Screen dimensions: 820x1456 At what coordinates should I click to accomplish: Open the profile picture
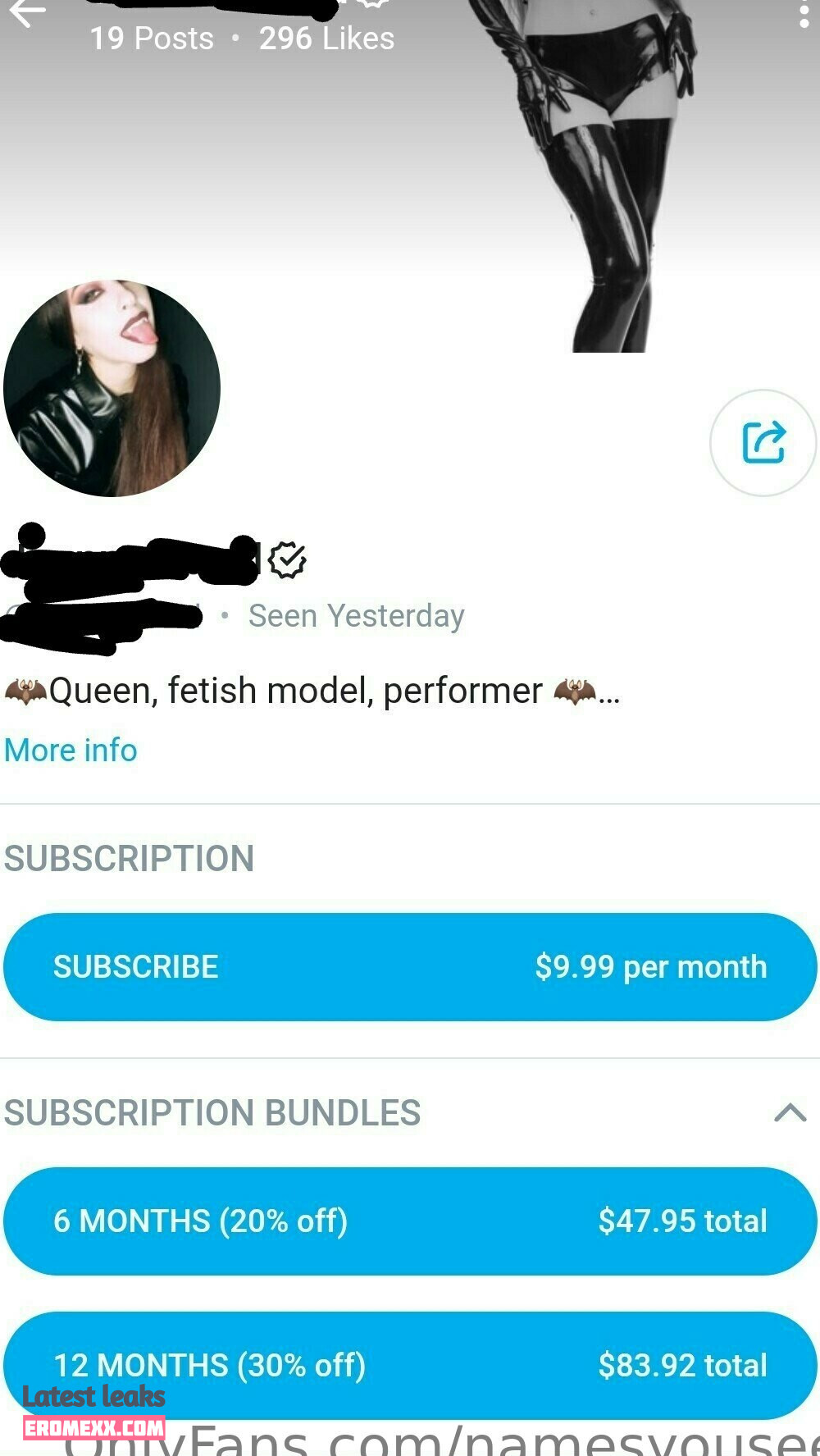(x=112, y=388)
